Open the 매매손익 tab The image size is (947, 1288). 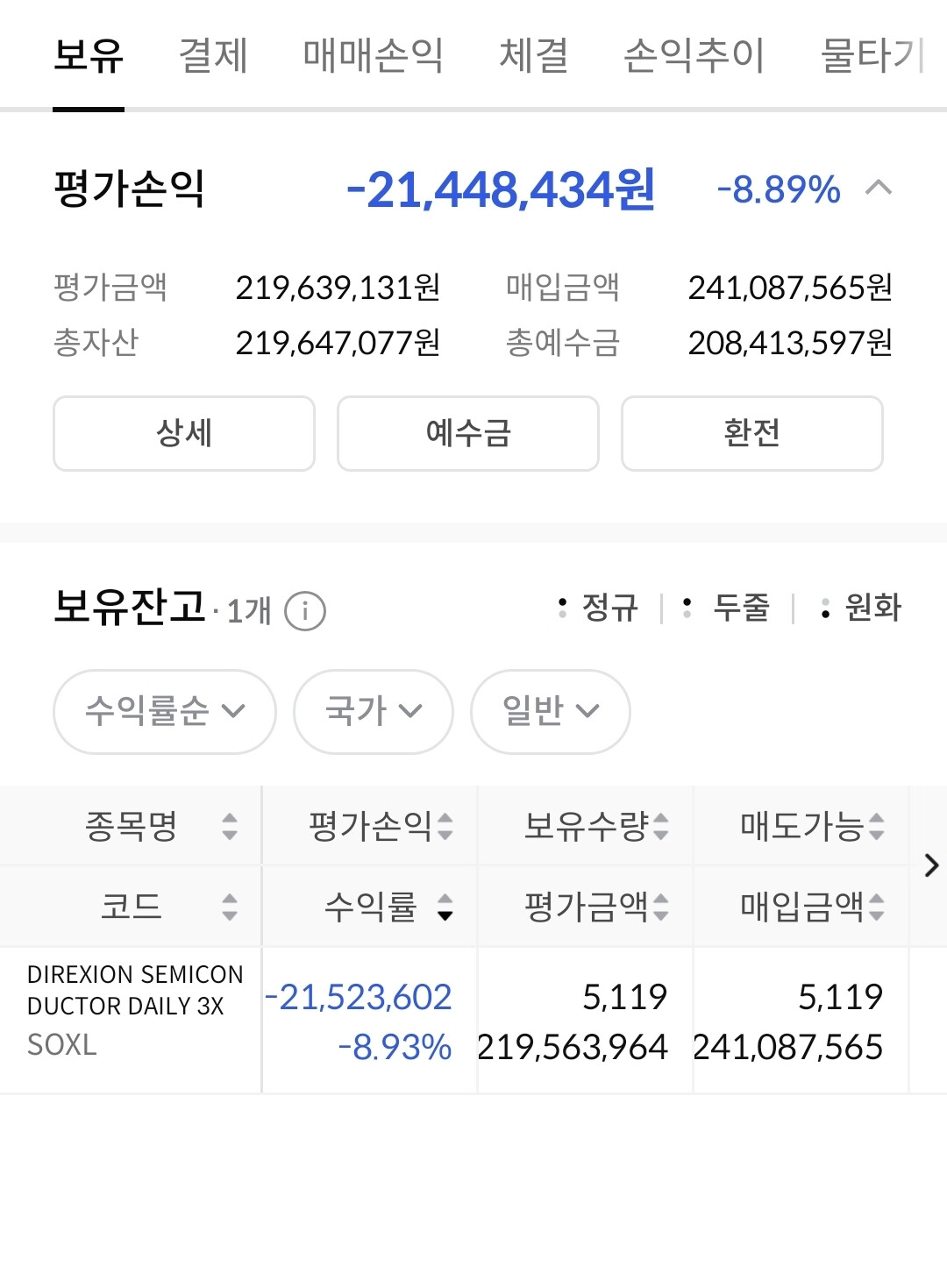374,56
